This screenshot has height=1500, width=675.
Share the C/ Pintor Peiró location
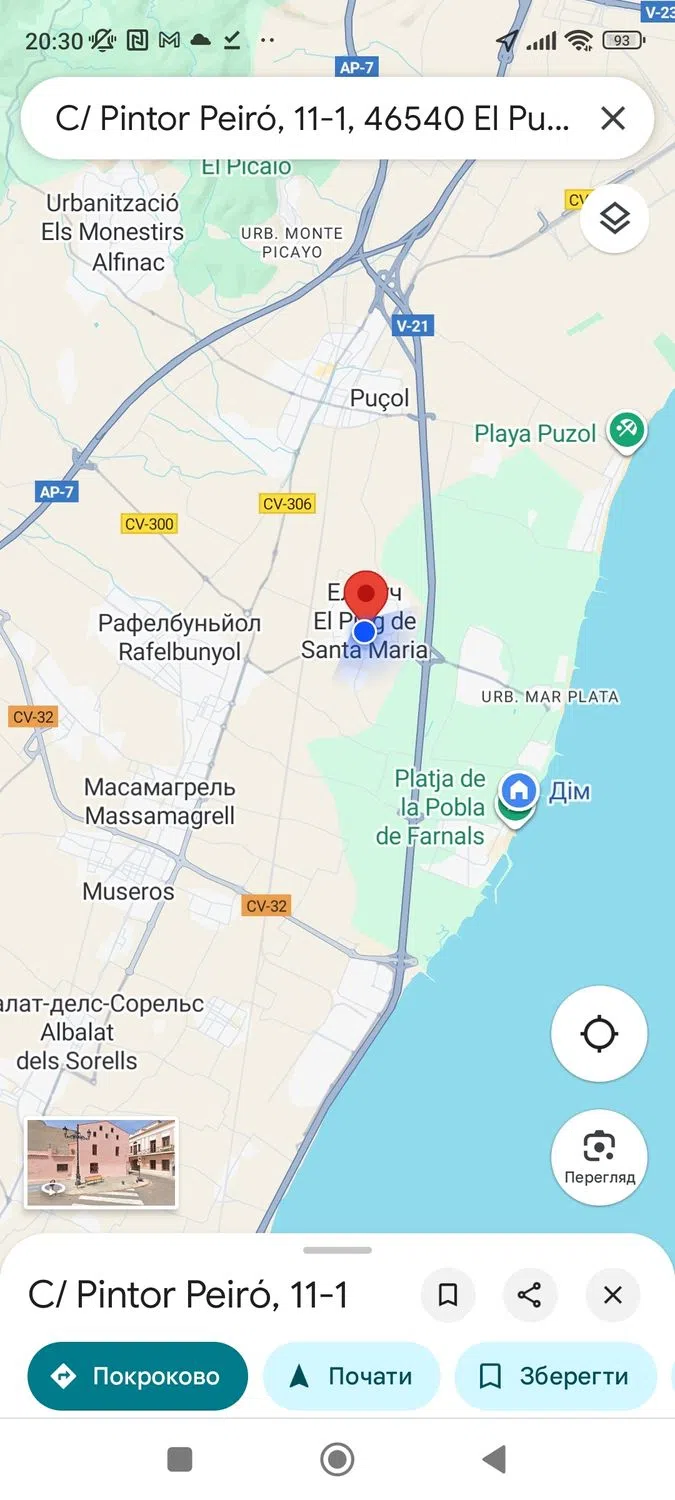[530, 1295]
